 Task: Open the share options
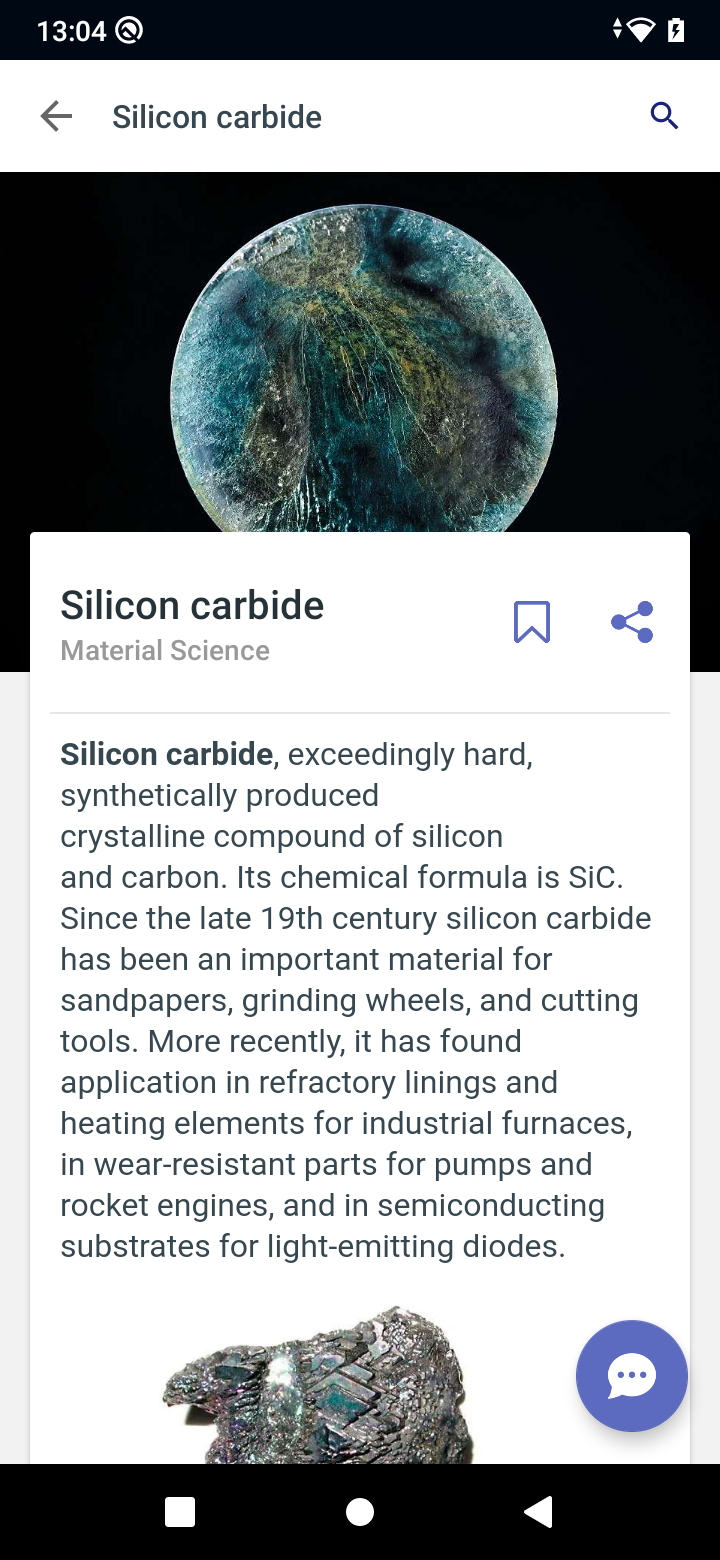(632, 621)
